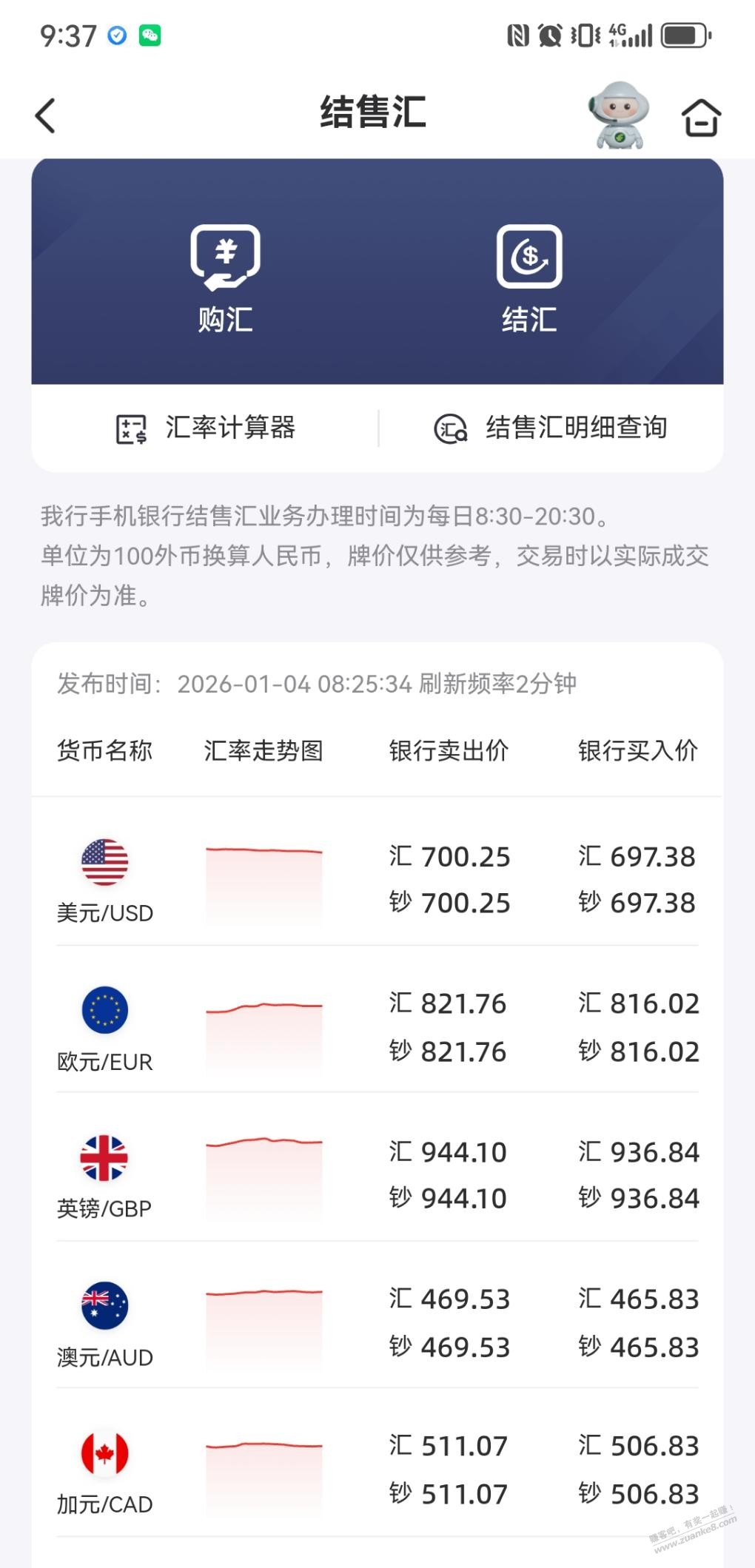Select 结汇 to settle foreign currency

coord(529,278)
